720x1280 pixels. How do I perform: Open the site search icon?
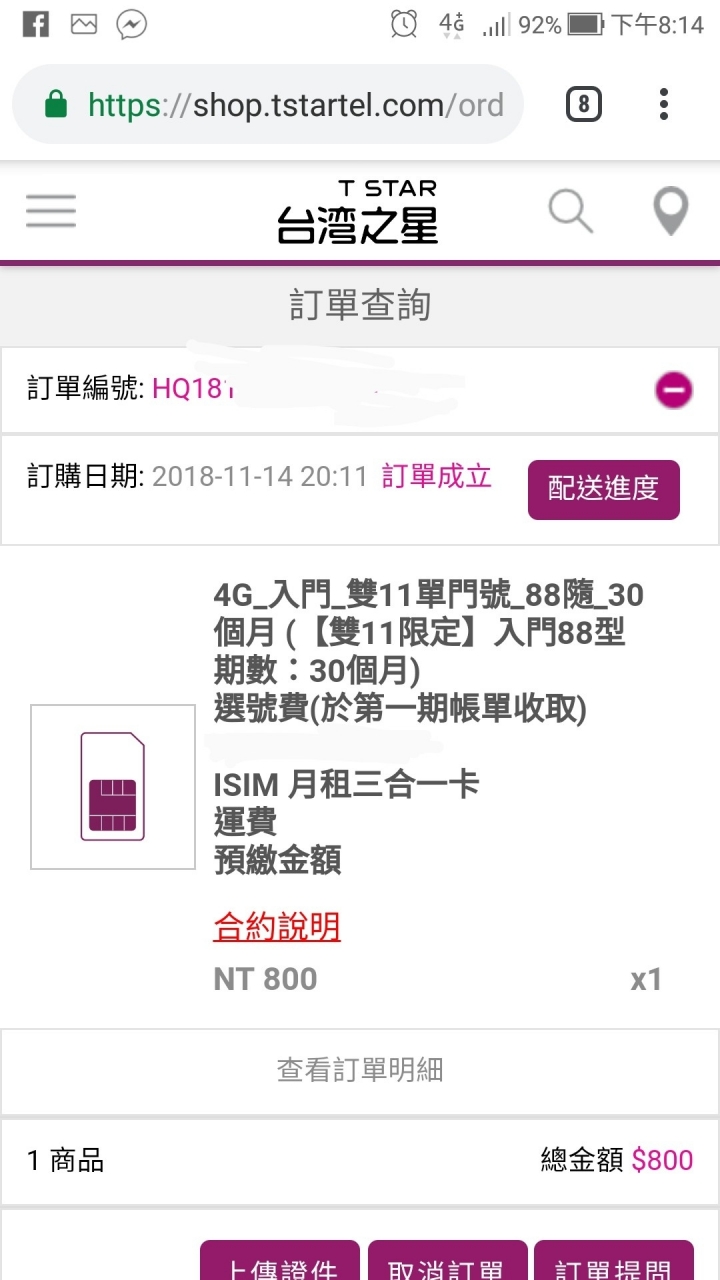click(571, 211)
